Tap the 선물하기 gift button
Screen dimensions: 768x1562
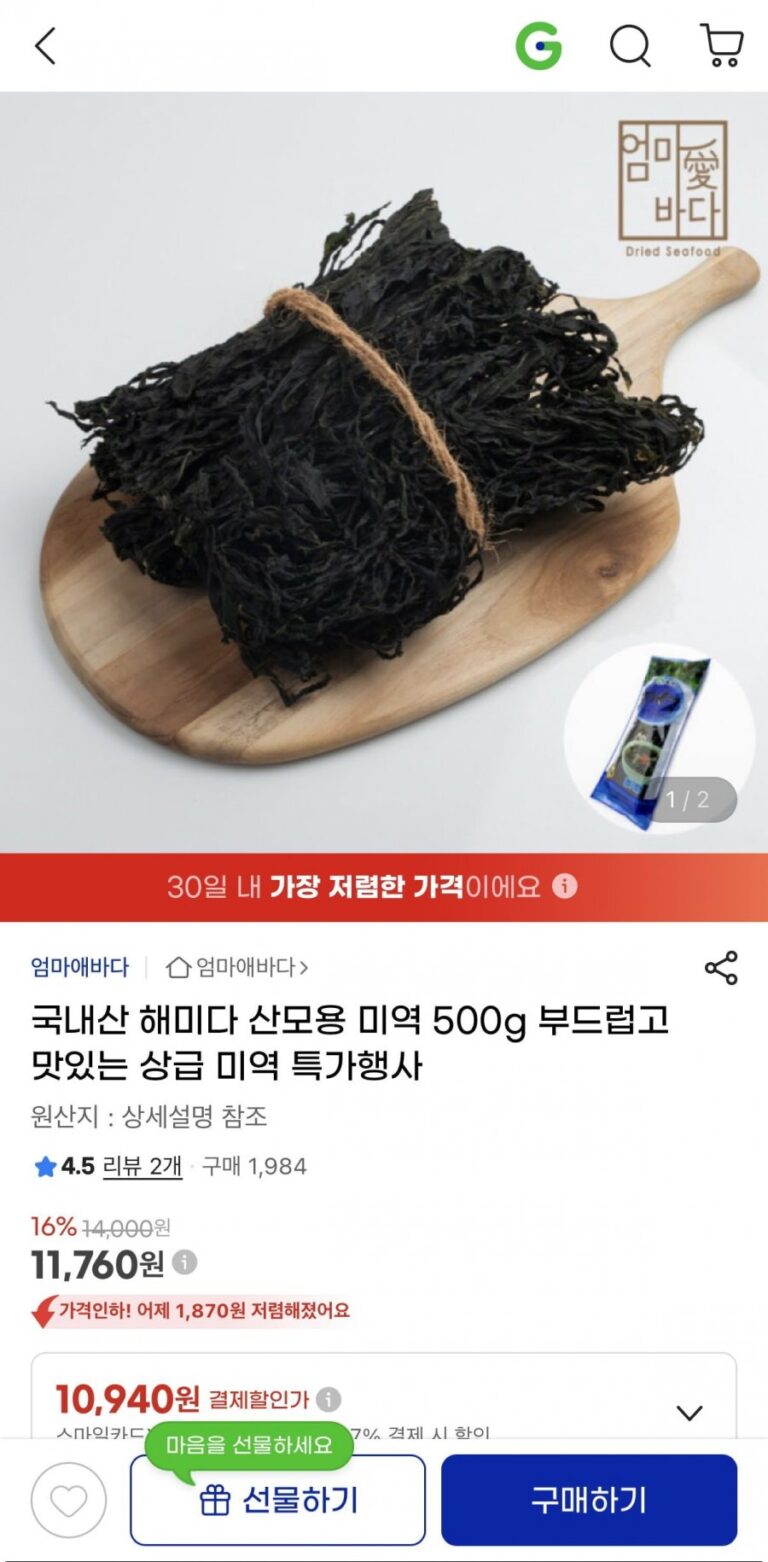point(278,1500)
